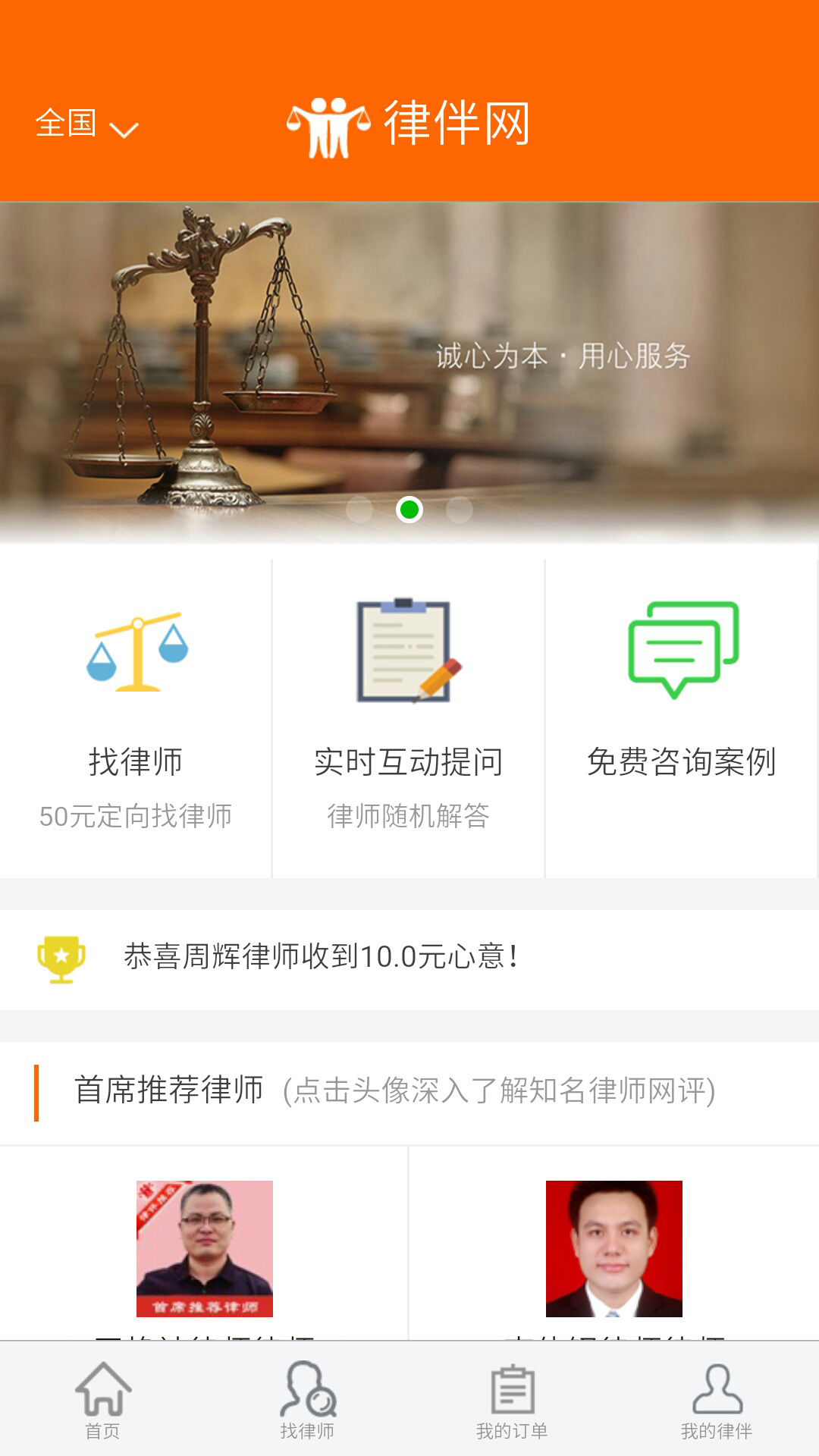Open the recommended lawyer with red photo
Image resolution: width=819 pixels, height=1456 pixels.
[614, 1248]
